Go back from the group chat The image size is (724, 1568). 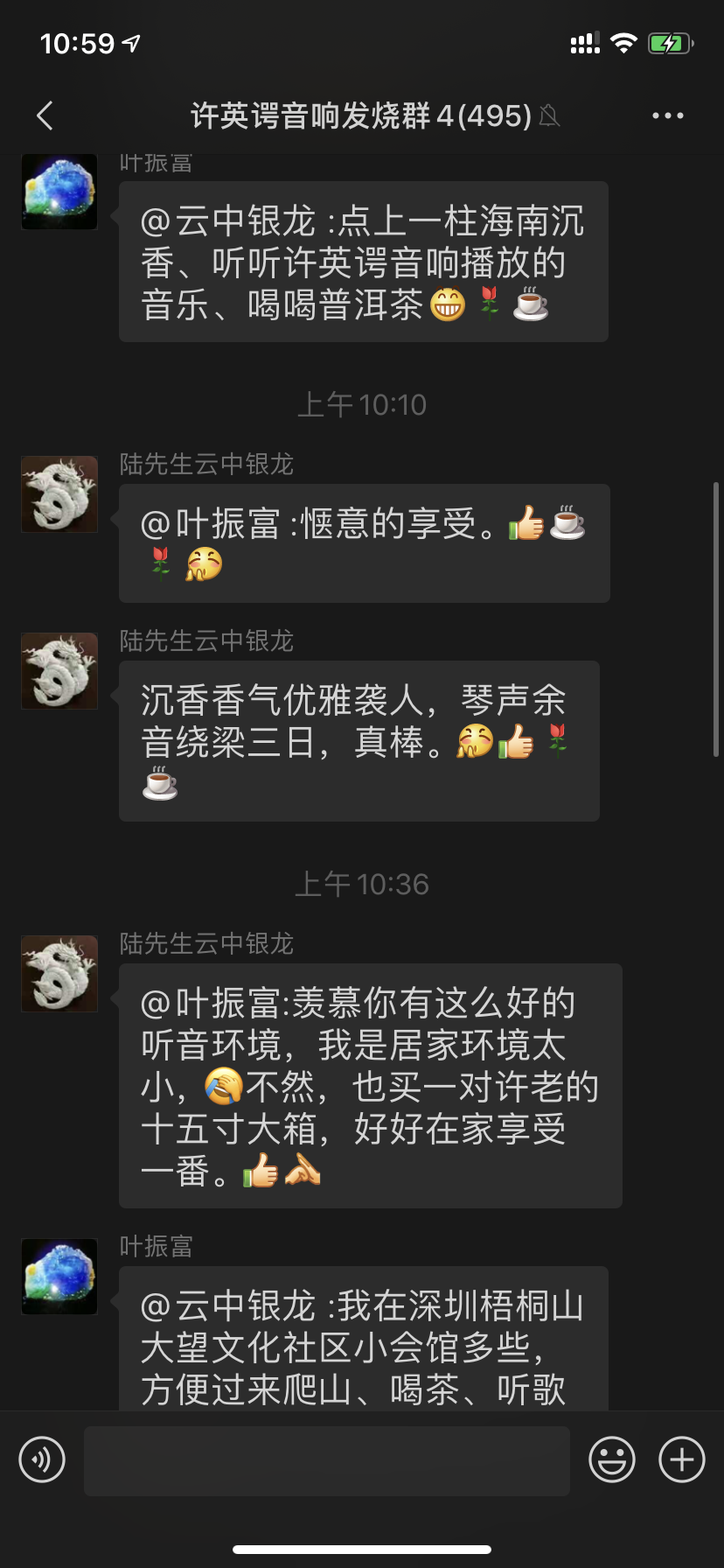coord(45,115)
